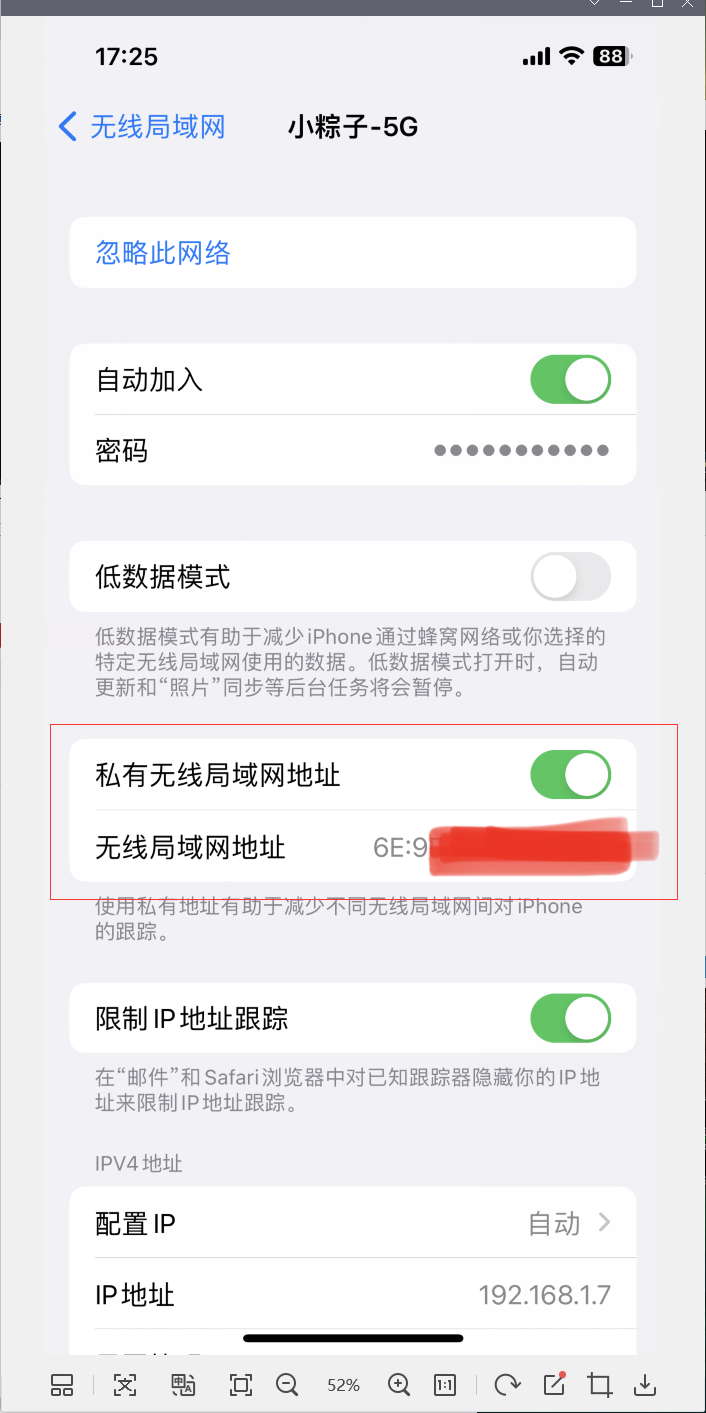Viewport: 706px width, 1413px height.
Task: Rotate the image clockwise
Action: coord(508,1385)
